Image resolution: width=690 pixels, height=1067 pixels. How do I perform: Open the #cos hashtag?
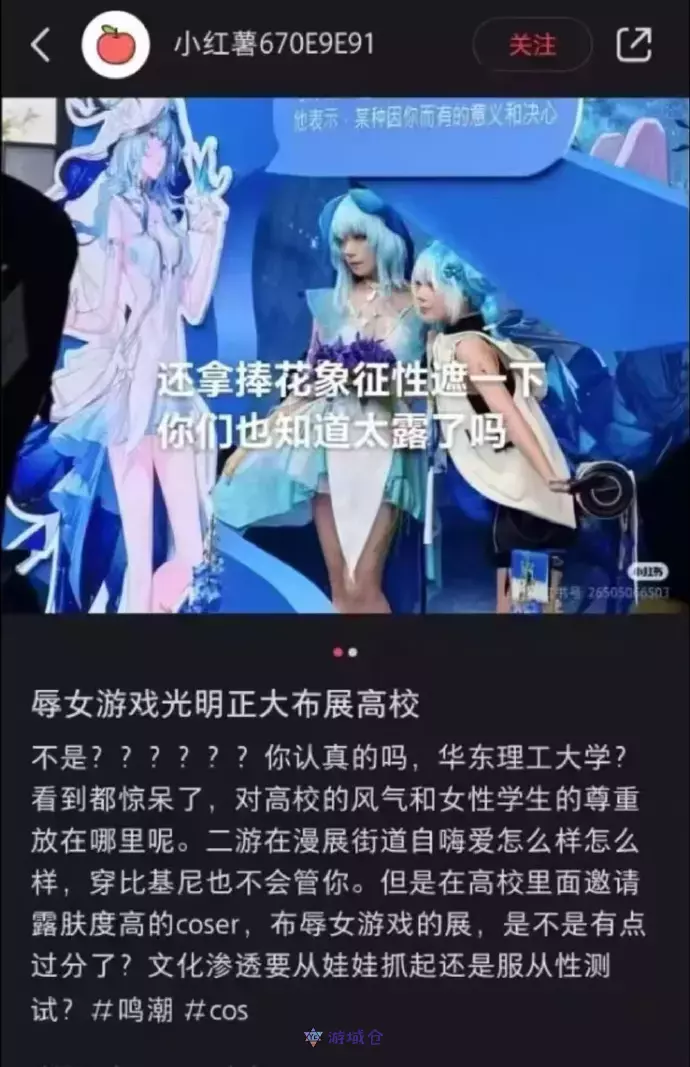[x=216, y=1010]
